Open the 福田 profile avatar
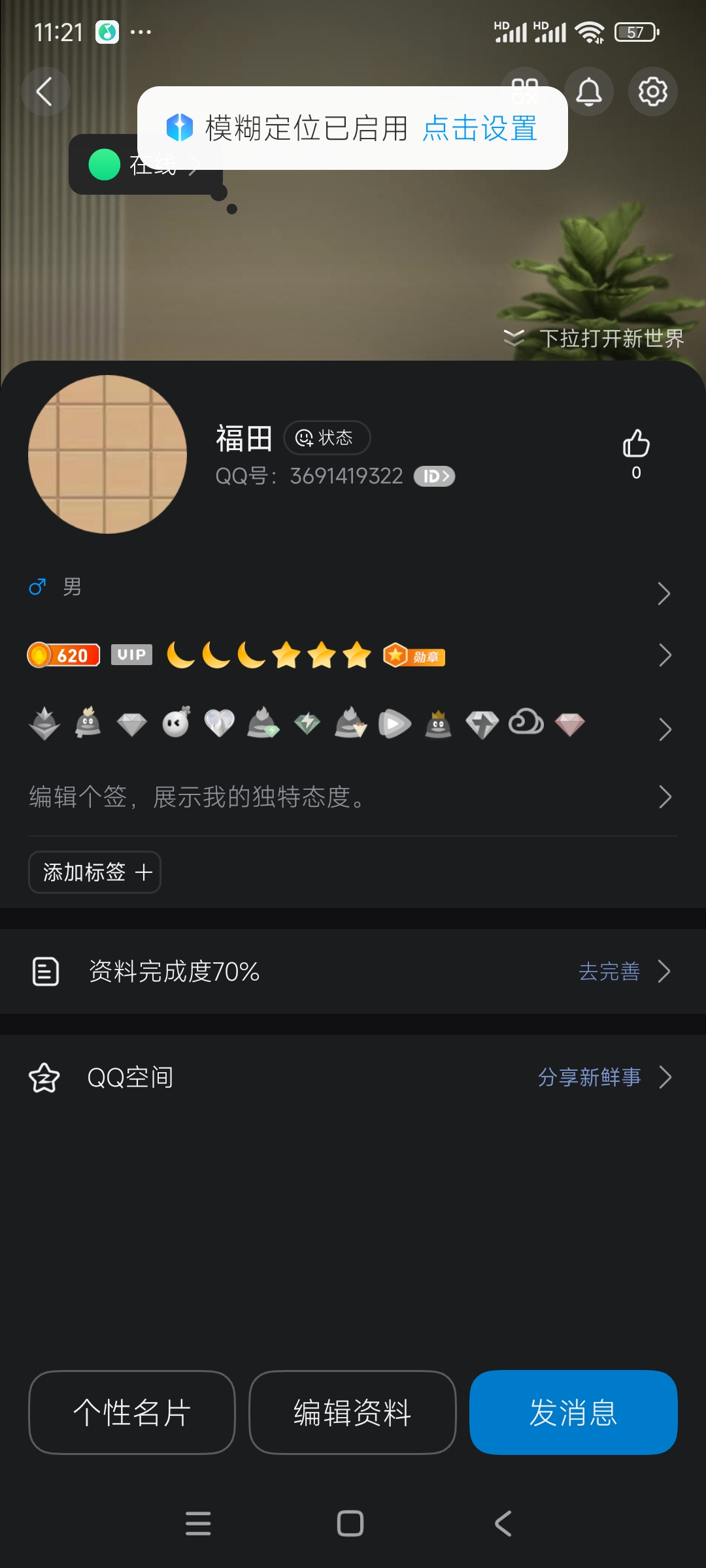This screenshot has height=1568, width=706. point(108,454)
